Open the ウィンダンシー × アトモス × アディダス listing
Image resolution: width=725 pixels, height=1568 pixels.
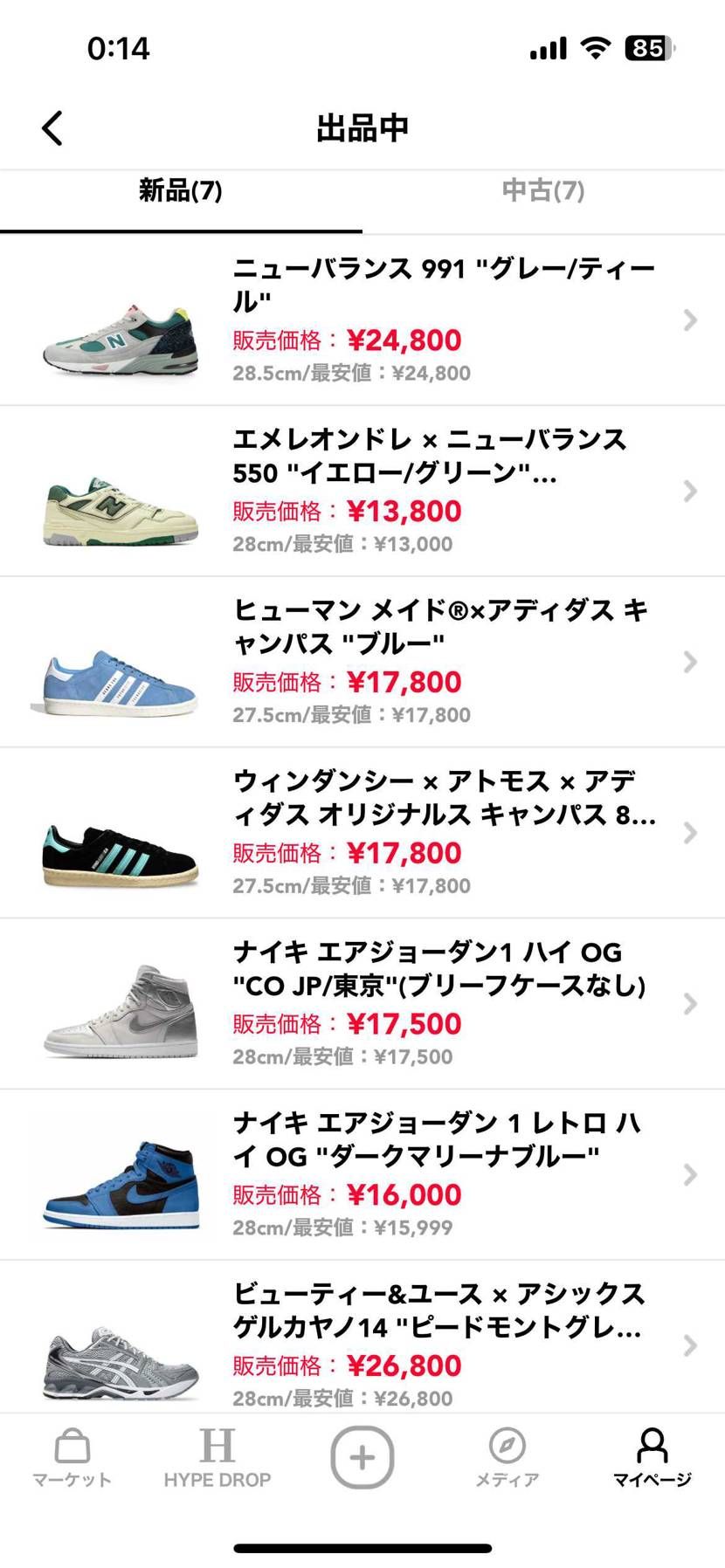point(362,833)
